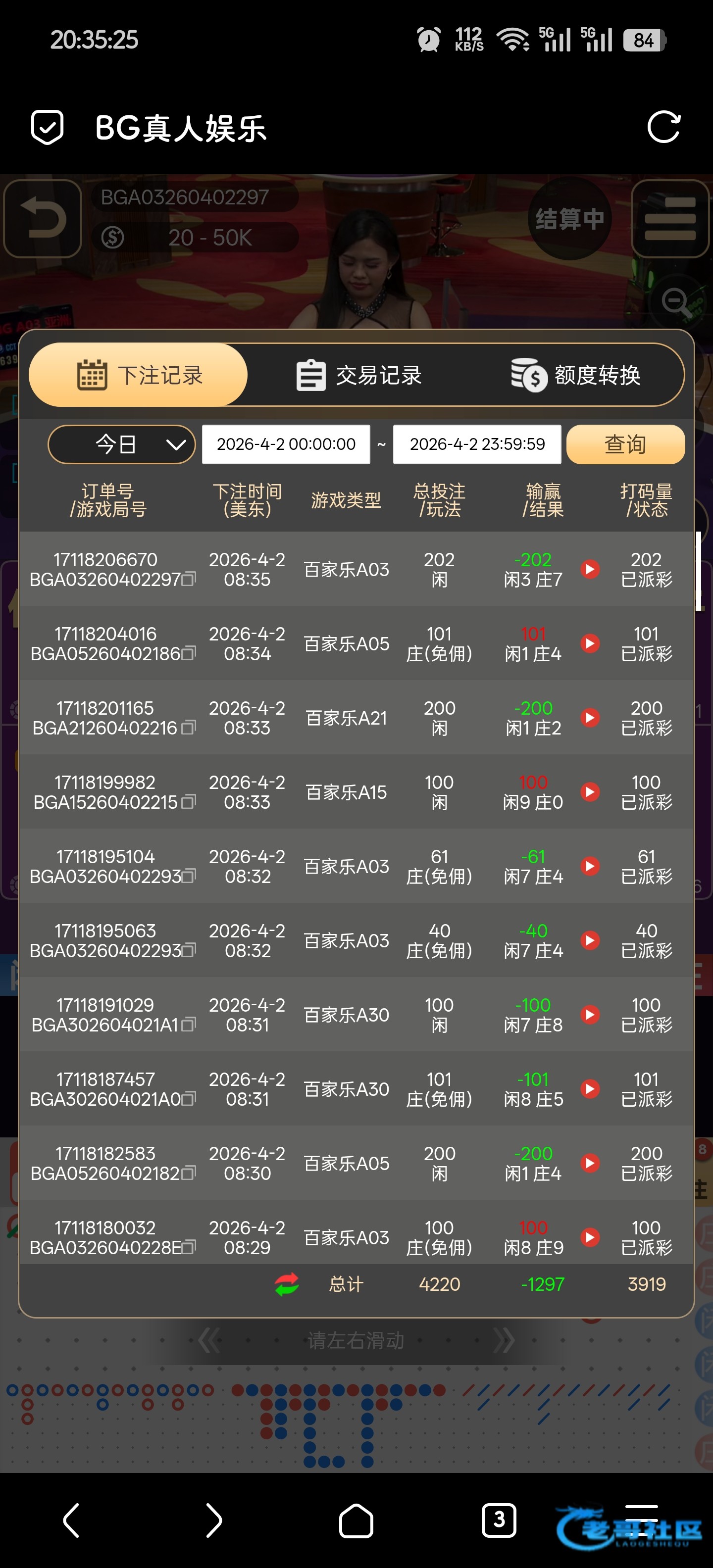The image size is (713, 1568).
Task: Edit the start date 2026-4-2 00:00:00
Action: 286,444
